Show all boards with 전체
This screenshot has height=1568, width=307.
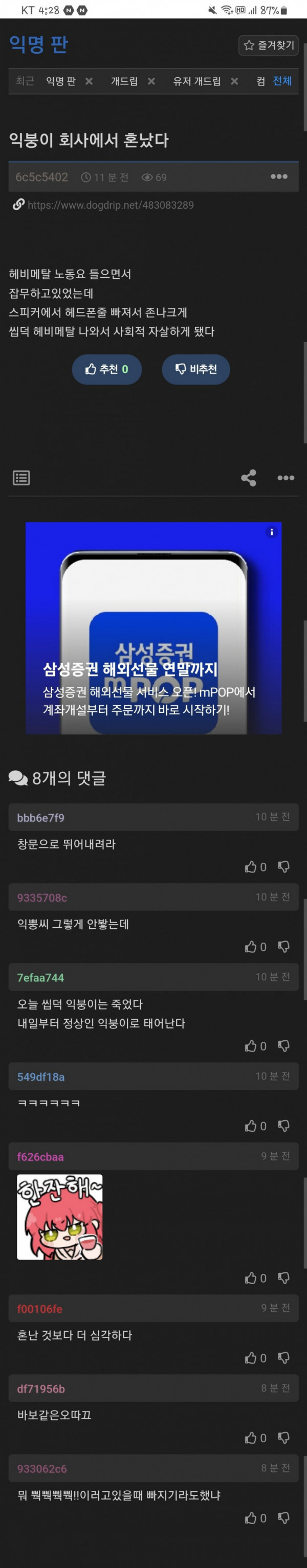[282, 80]
